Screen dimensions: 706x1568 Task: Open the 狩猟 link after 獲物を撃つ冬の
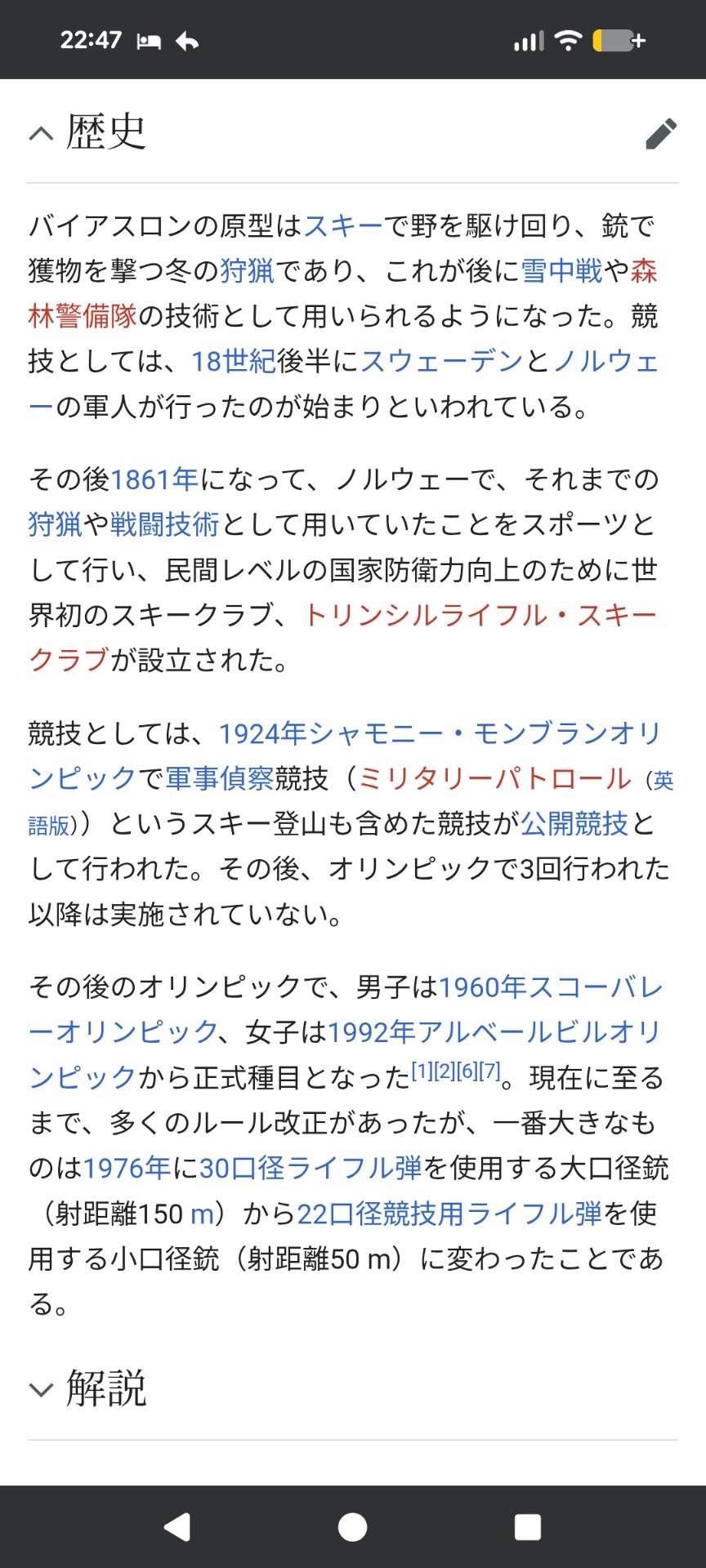(247, 271)
